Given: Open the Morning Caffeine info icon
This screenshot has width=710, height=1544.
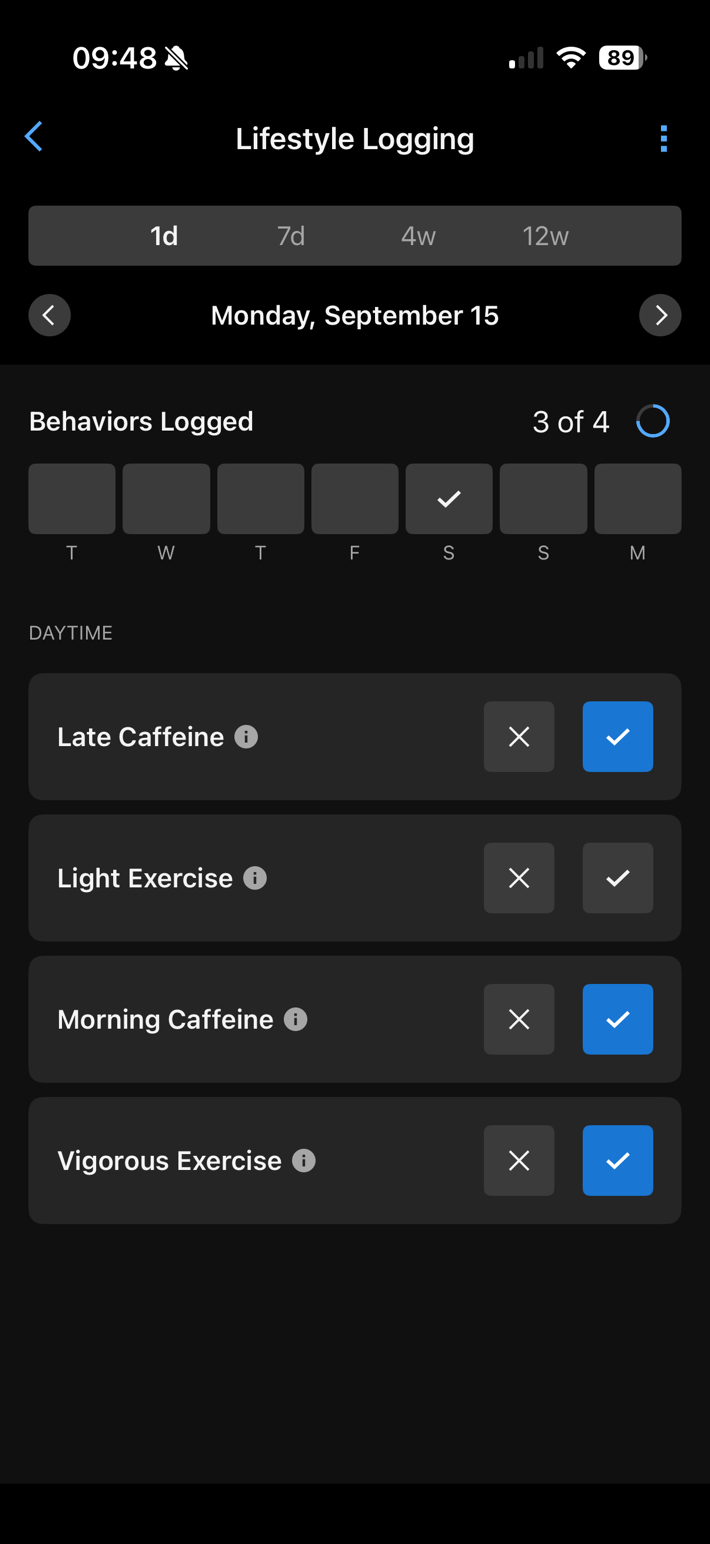Looking at the screenshot, I should tap(296, 1019).
